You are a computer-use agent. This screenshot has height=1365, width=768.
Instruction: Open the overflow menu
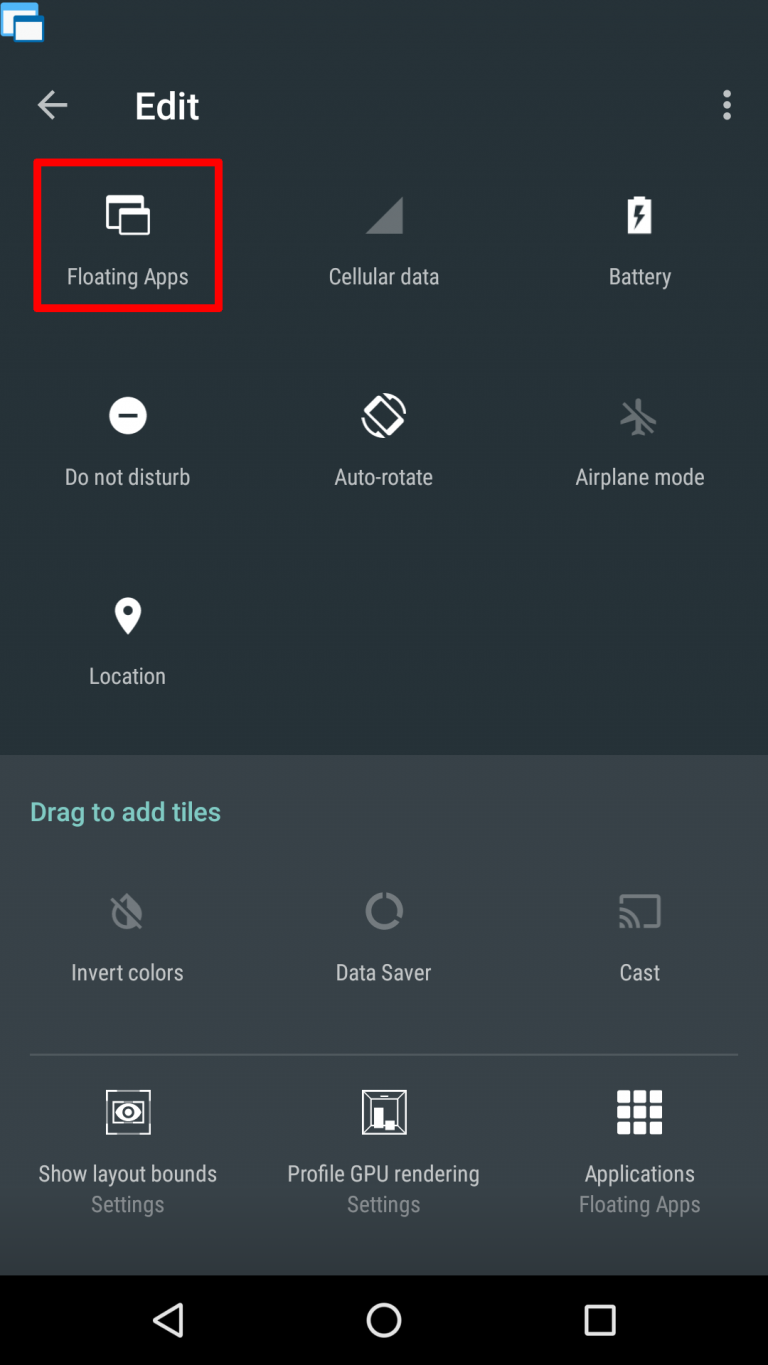pyautogui.click(x=727, y=105)
